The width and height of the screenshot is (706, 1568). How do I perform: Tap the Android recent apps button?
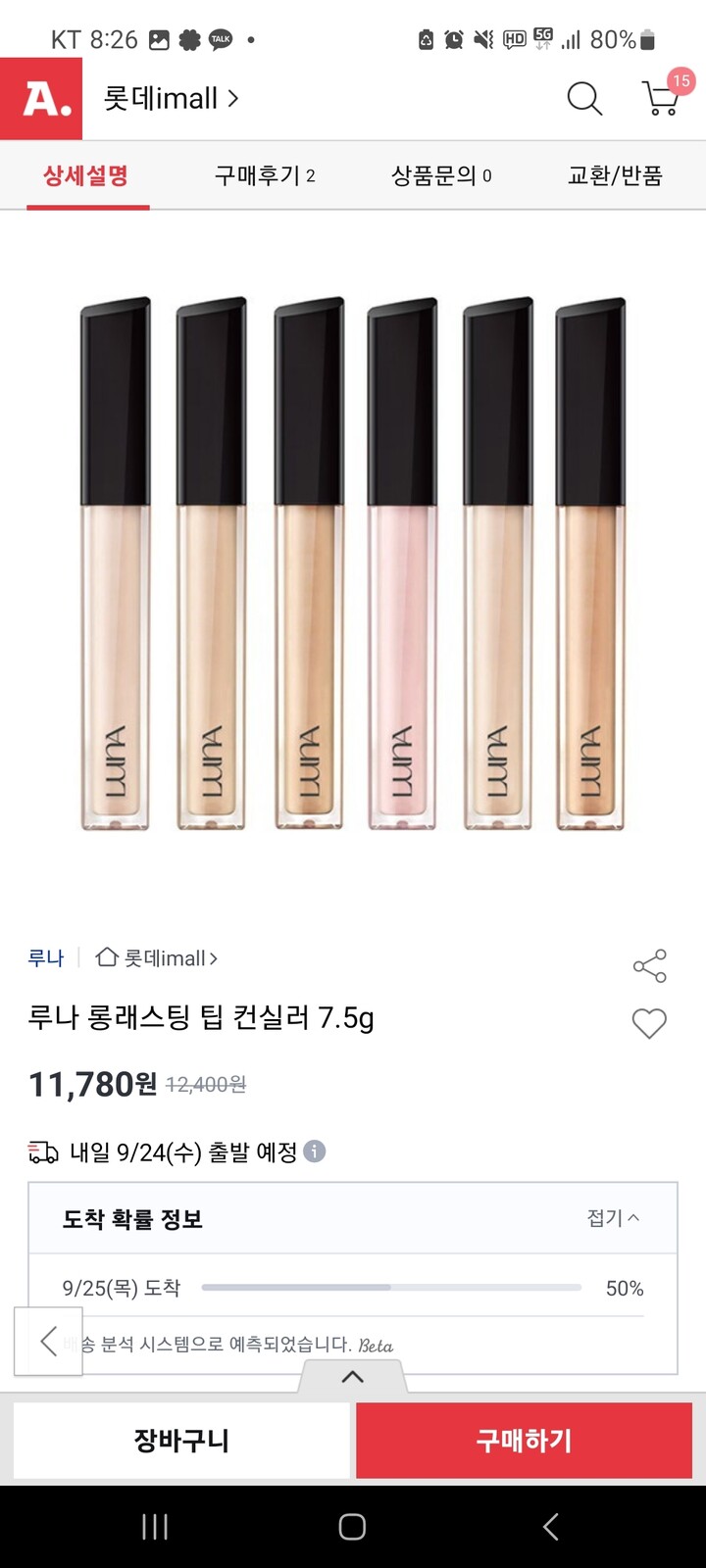[x=154, y=1526]
